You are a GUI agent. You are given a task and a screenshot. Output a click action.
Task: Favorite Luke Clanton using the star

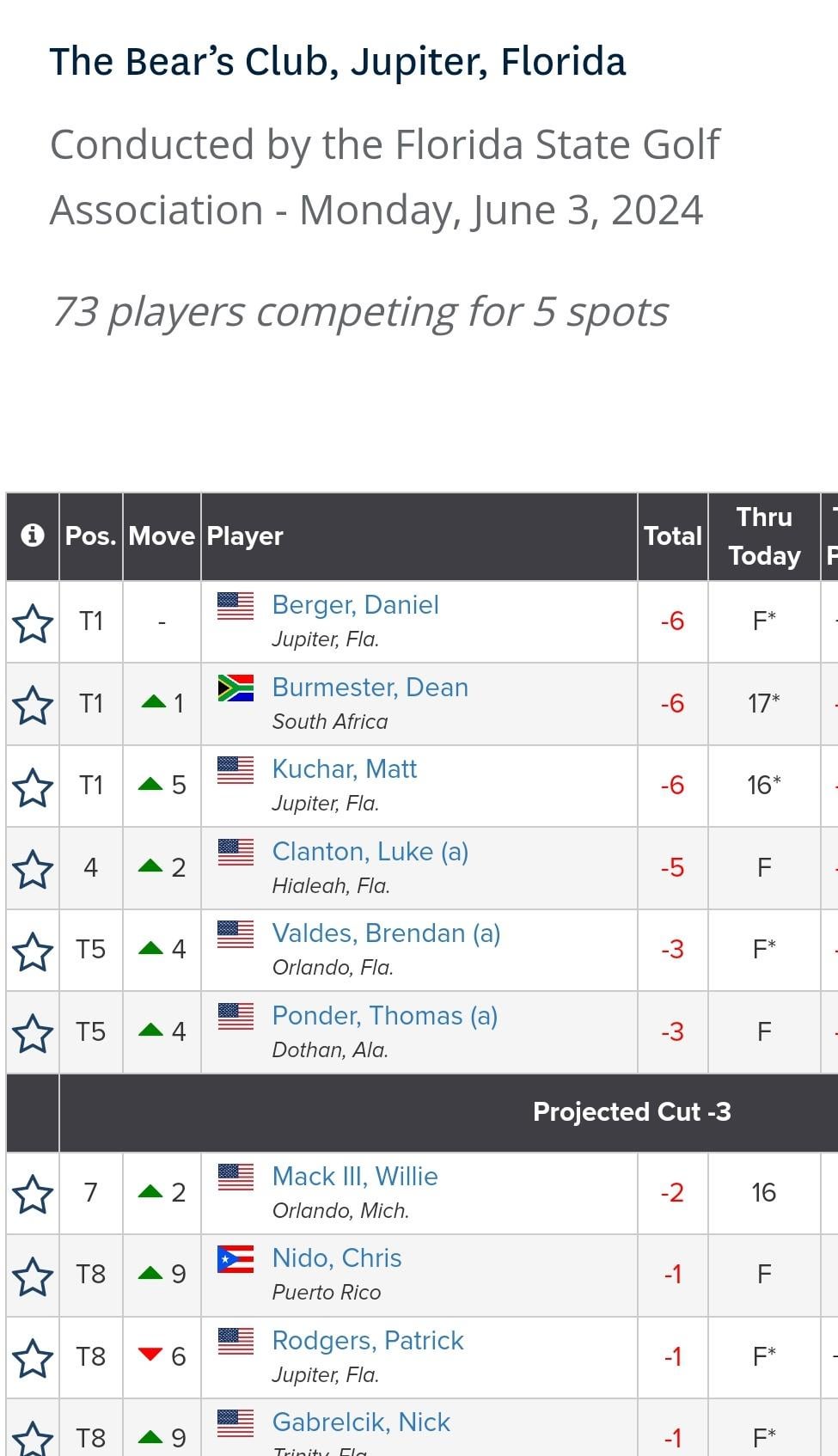coord(33,869)
